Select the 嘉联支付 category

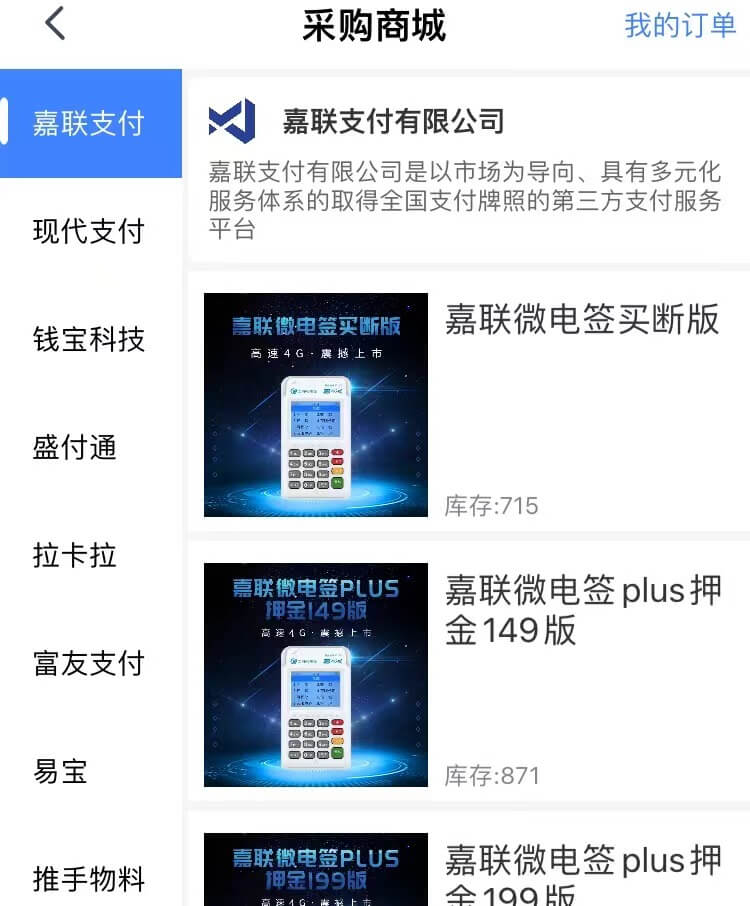[x=89, y=124]
